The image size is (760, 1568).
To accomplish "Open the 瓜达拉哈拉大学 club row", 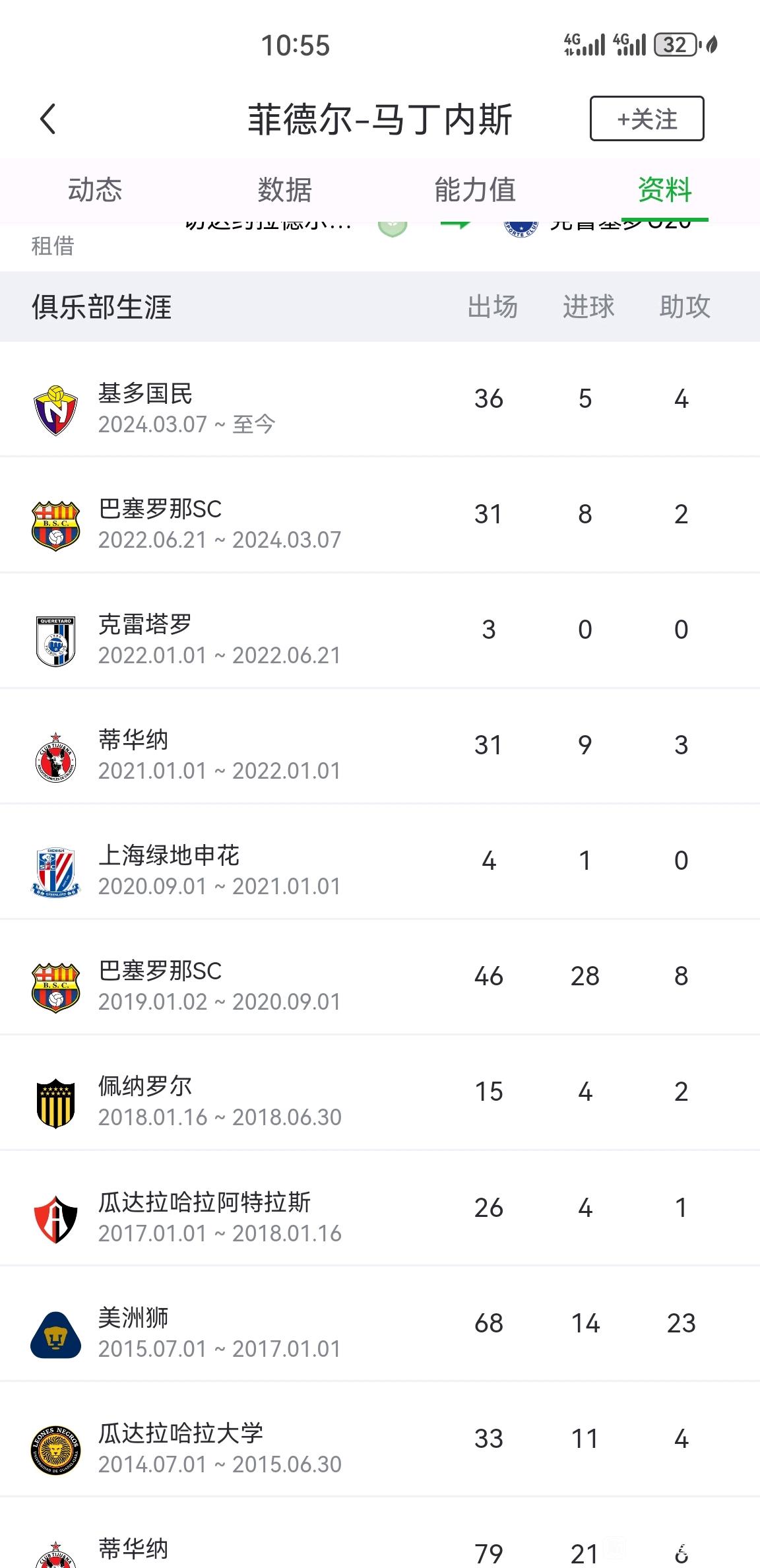I will (380, 1439).
